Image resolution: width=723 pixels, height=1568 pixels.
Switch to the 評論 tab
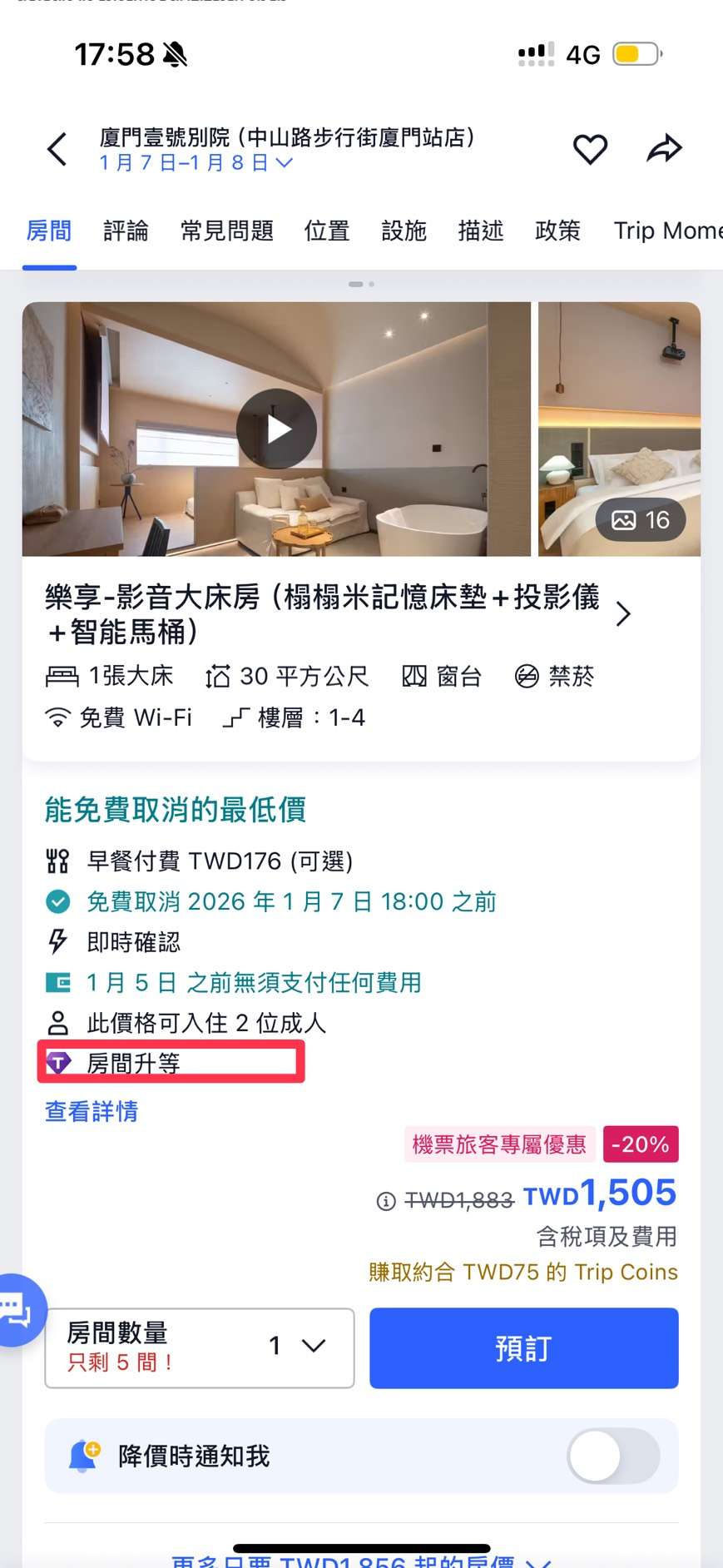point(126,231)
